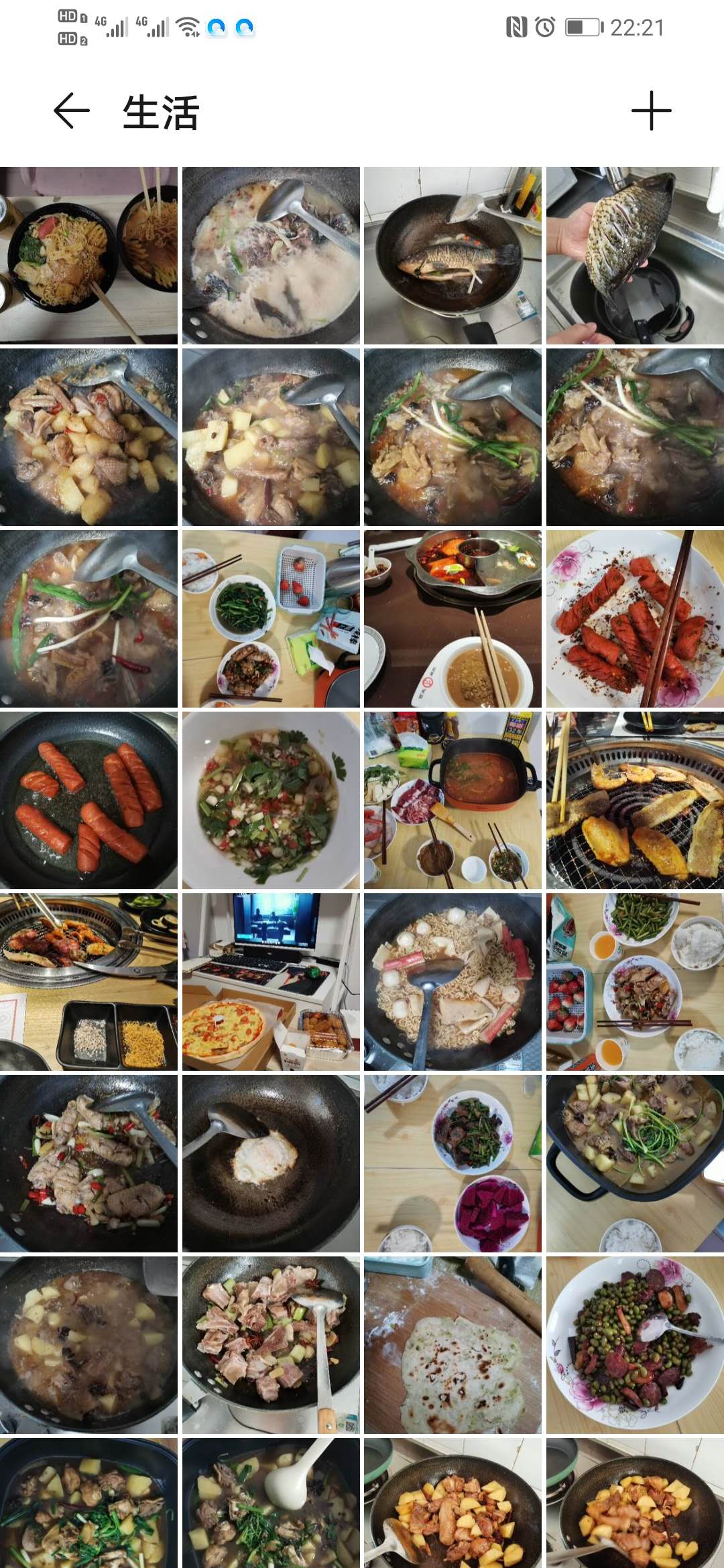Open the strawberries and rice bowls meal photo
Viewport: 724px width, 1568px height.
coord(635,982)
